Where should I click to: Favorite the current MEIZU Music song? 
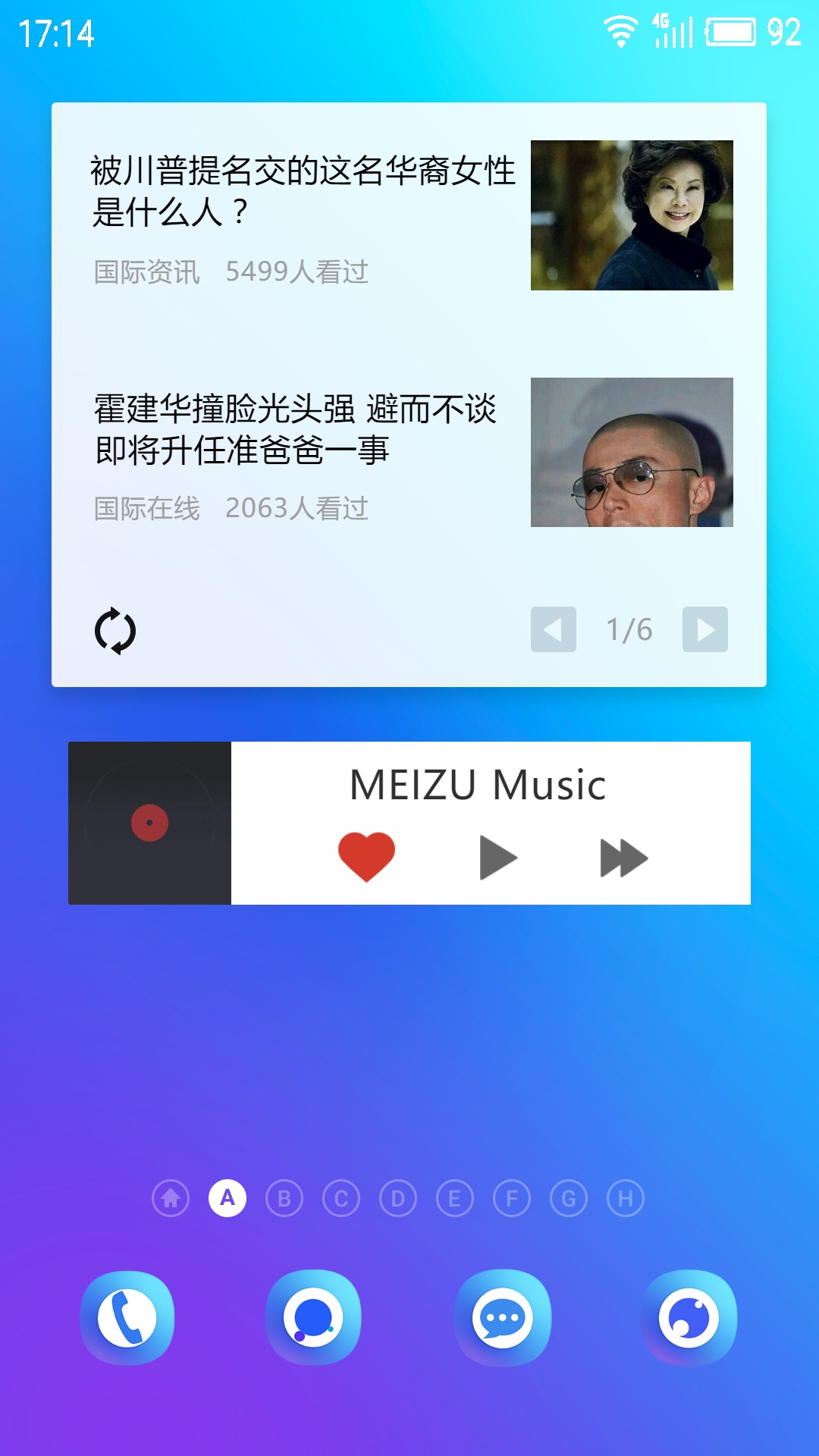(x=366, y=857)
